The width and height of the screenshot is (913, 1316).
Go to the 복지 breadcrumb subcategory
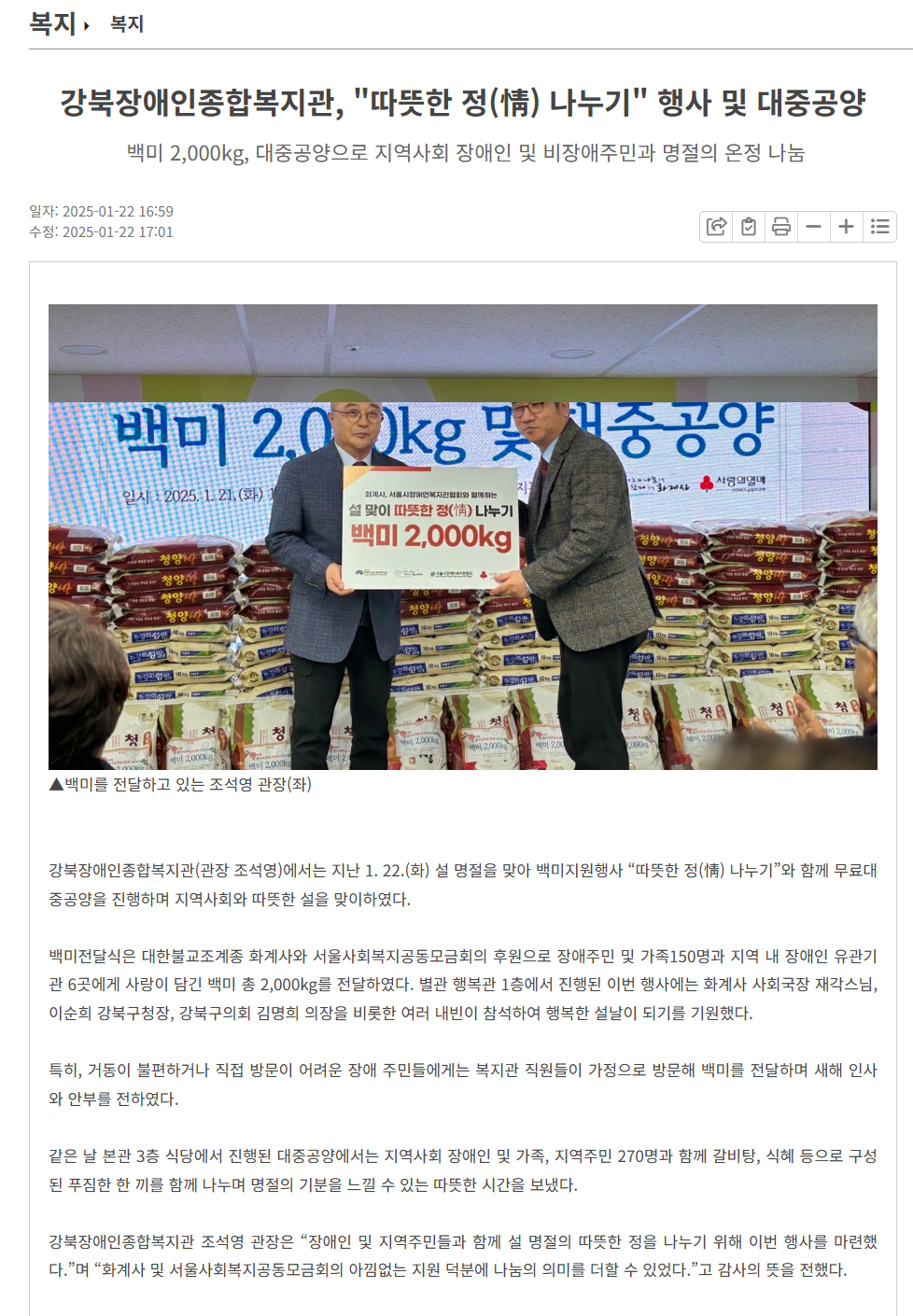[x=126, y=24]
